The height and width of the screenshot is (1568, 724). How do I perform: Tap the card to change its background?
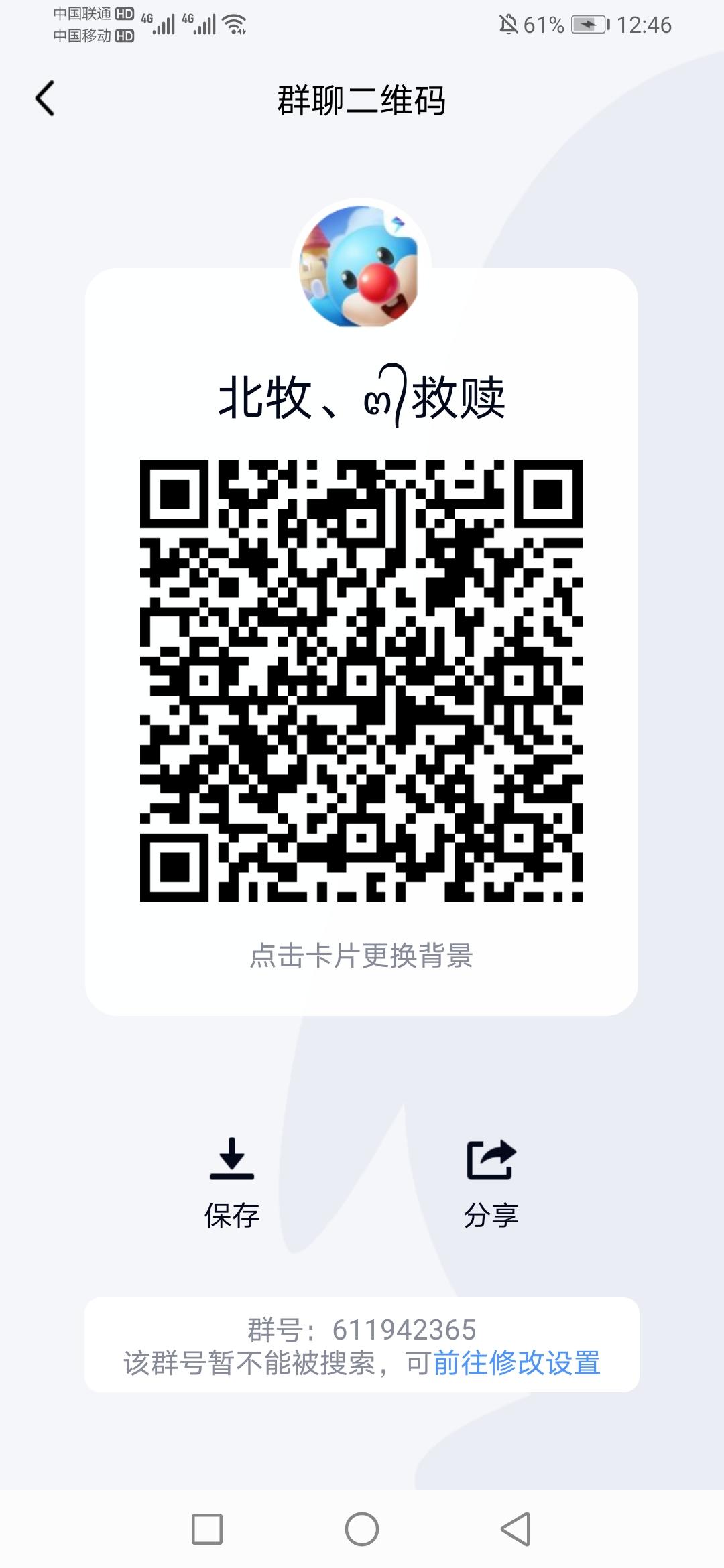click(x=361, y=958)
